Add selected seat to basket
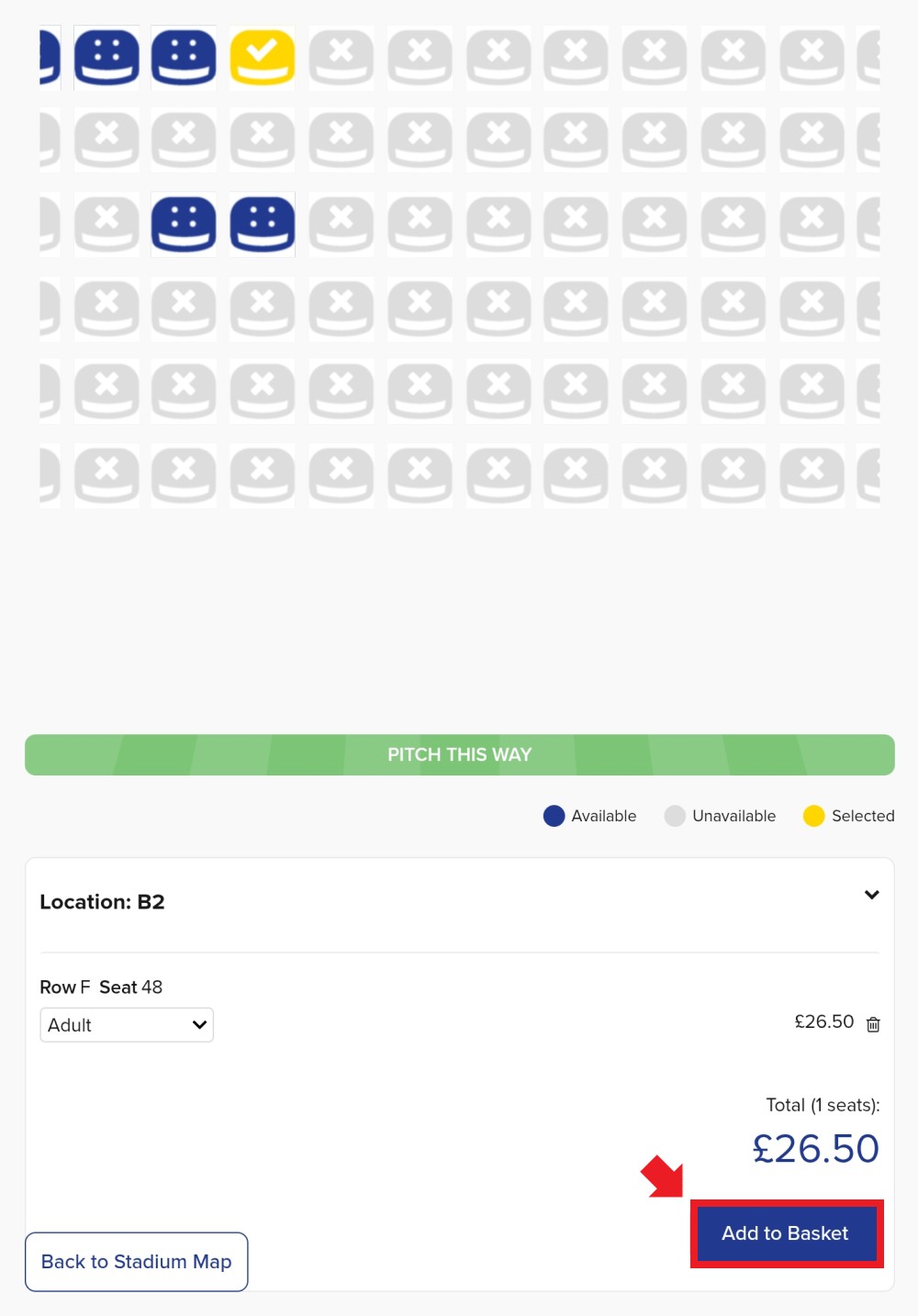Viewport: 918px width, 1316px height. pyautogui.click(x=785, y=1233)
